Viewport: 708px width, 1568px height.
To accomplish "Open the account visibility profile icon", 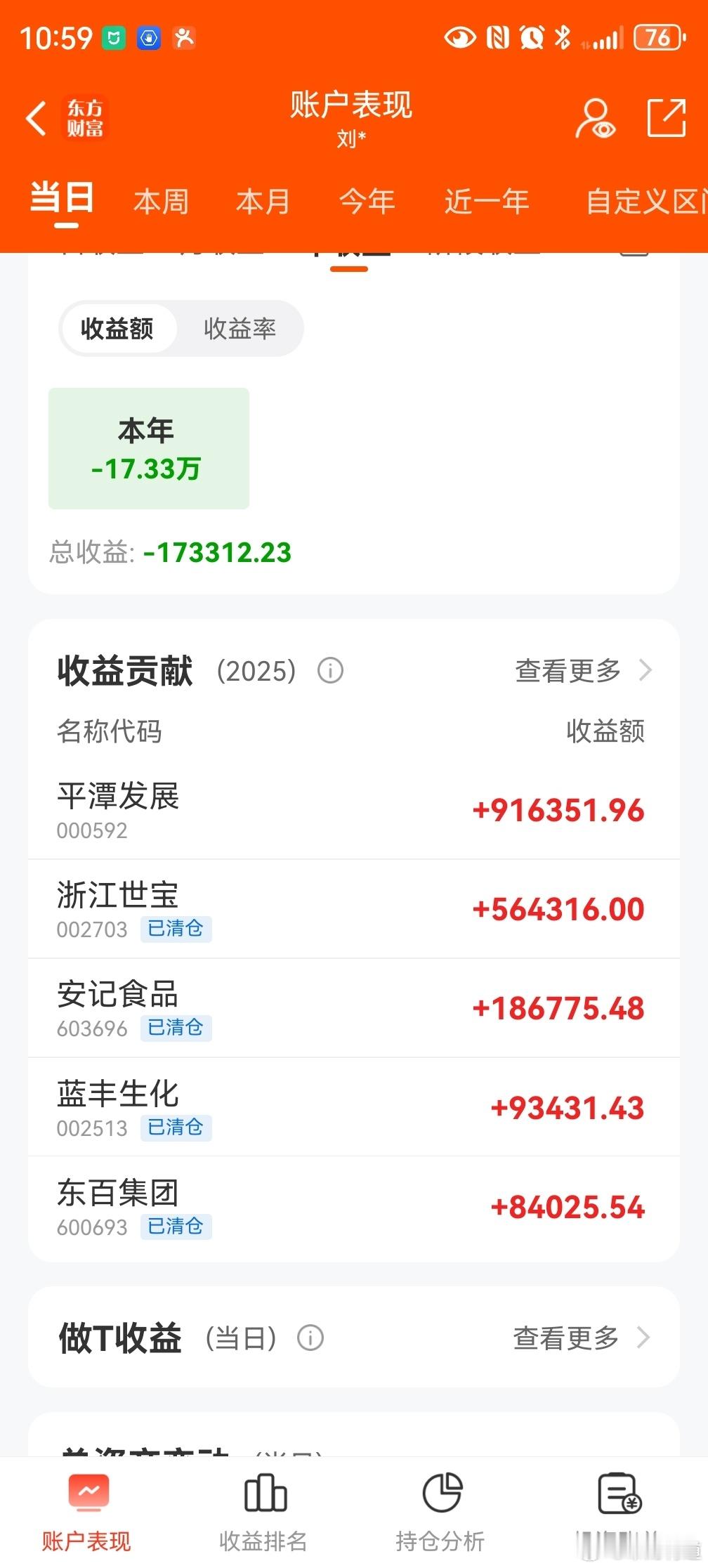I will [595, 118].
